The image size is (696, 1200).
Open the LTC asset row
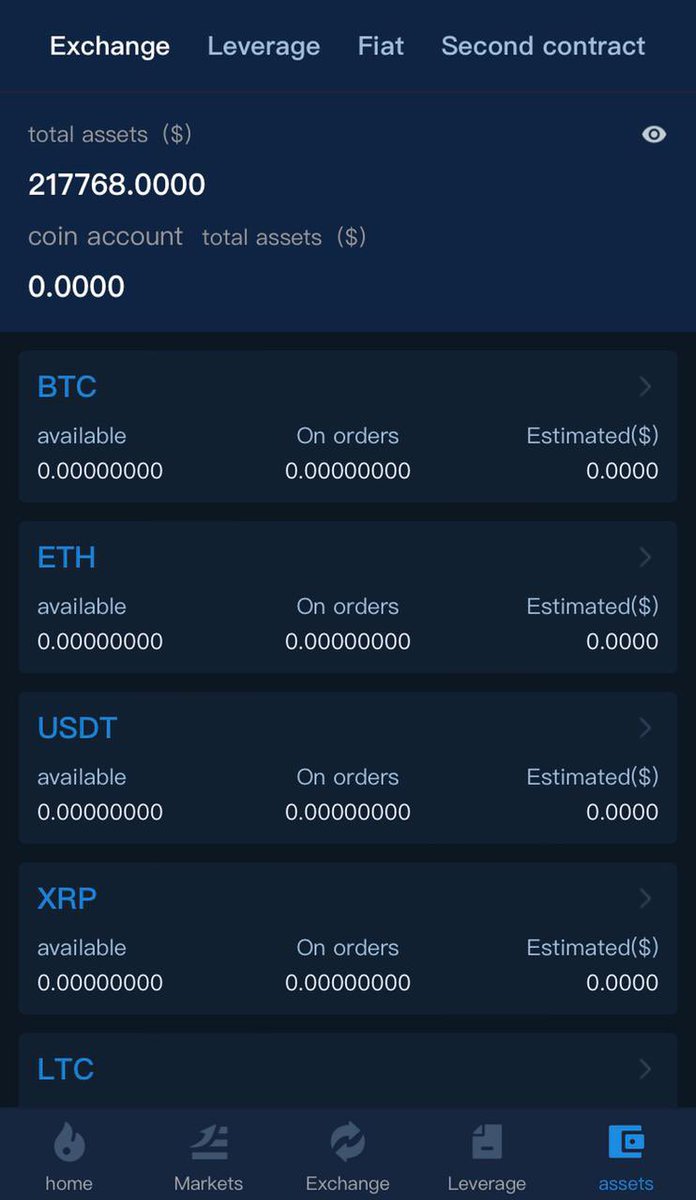click(x=348, y=1070)
